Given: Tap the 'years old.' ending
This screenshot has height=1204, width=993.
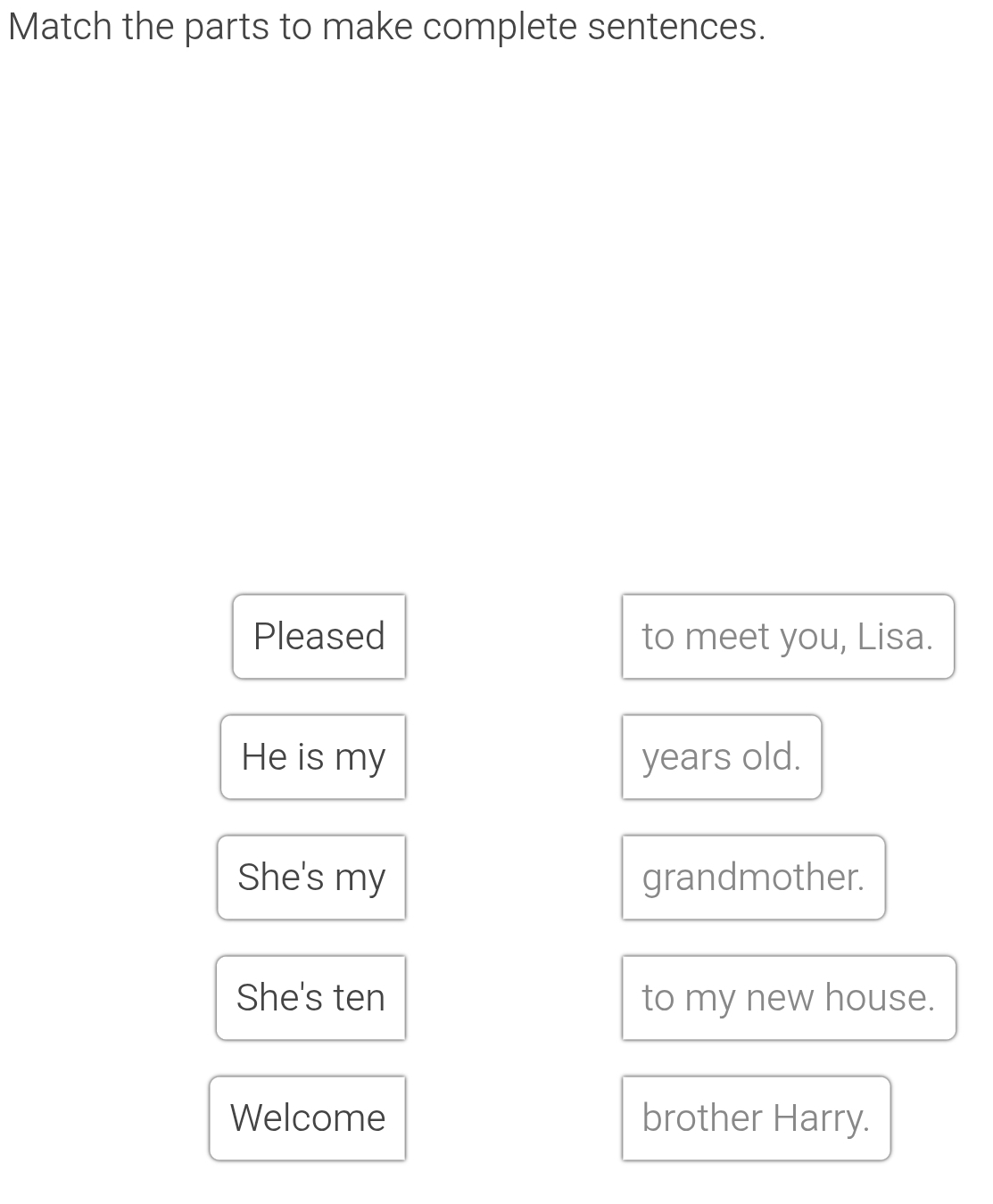Looking at the screenshot, I should 722,757.
